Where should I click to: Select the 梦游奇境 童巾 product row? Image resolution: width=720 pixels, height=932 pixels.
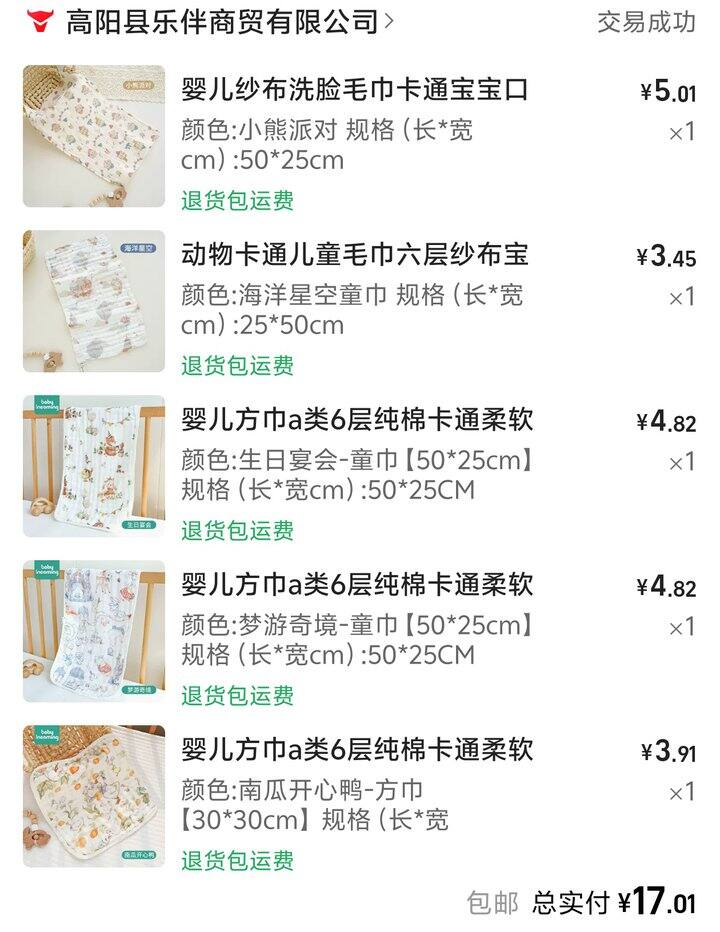356,585
